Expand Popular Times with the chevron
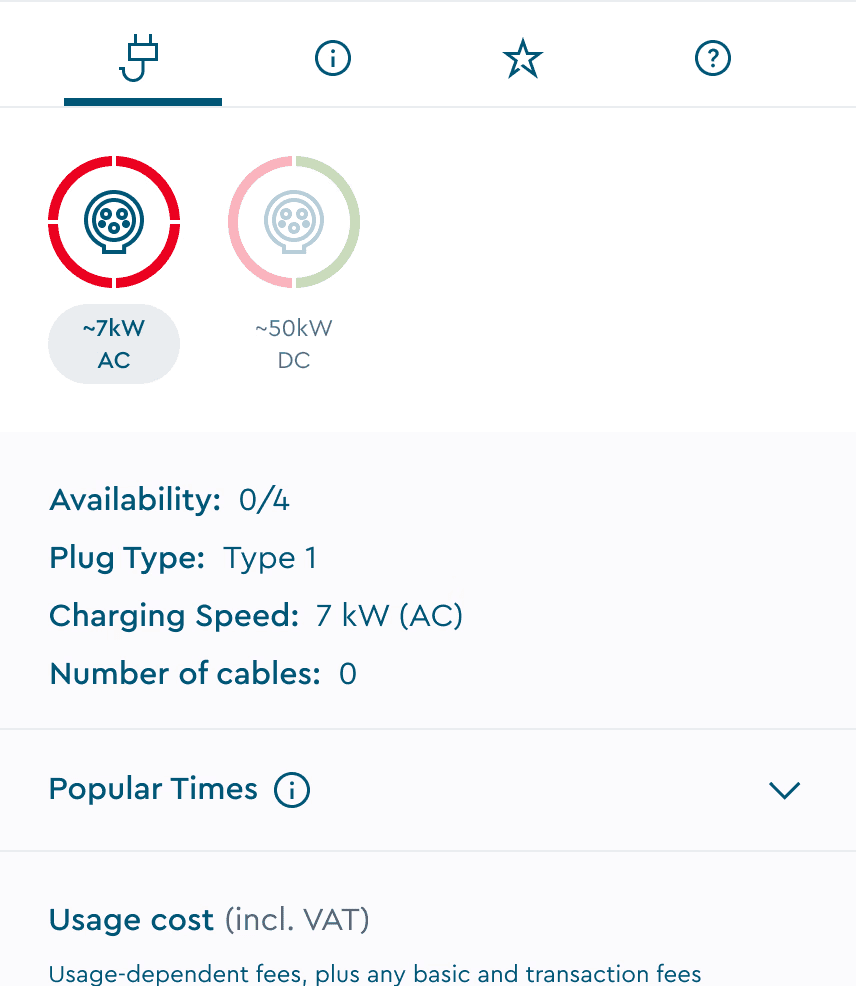The image size is (856, 986). (784, 790)
